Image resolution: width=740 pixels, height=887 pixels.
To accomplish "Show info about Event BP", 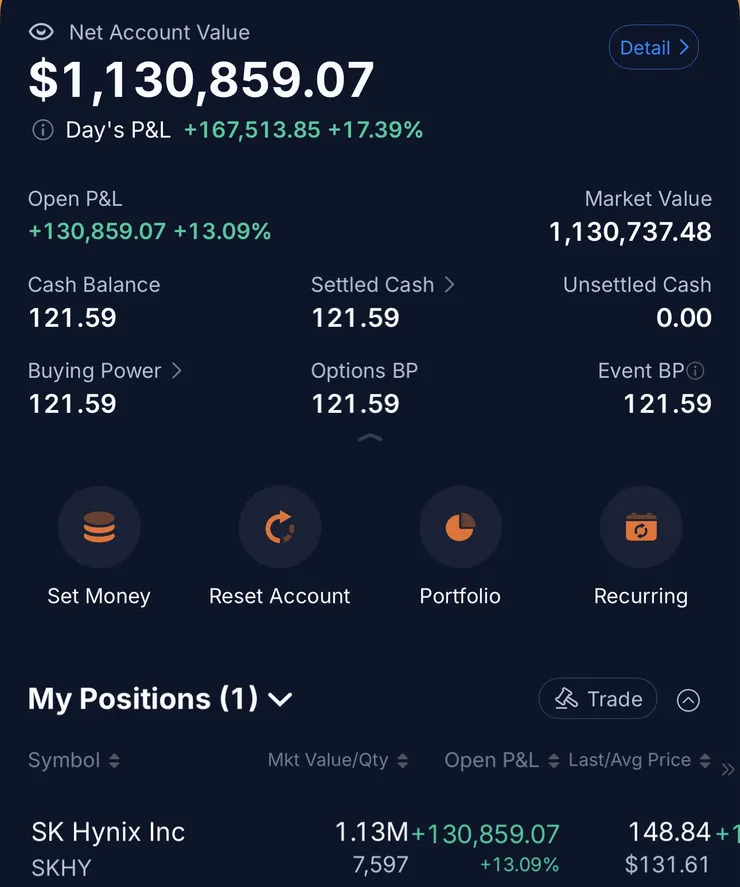I will tap(695, 371).
